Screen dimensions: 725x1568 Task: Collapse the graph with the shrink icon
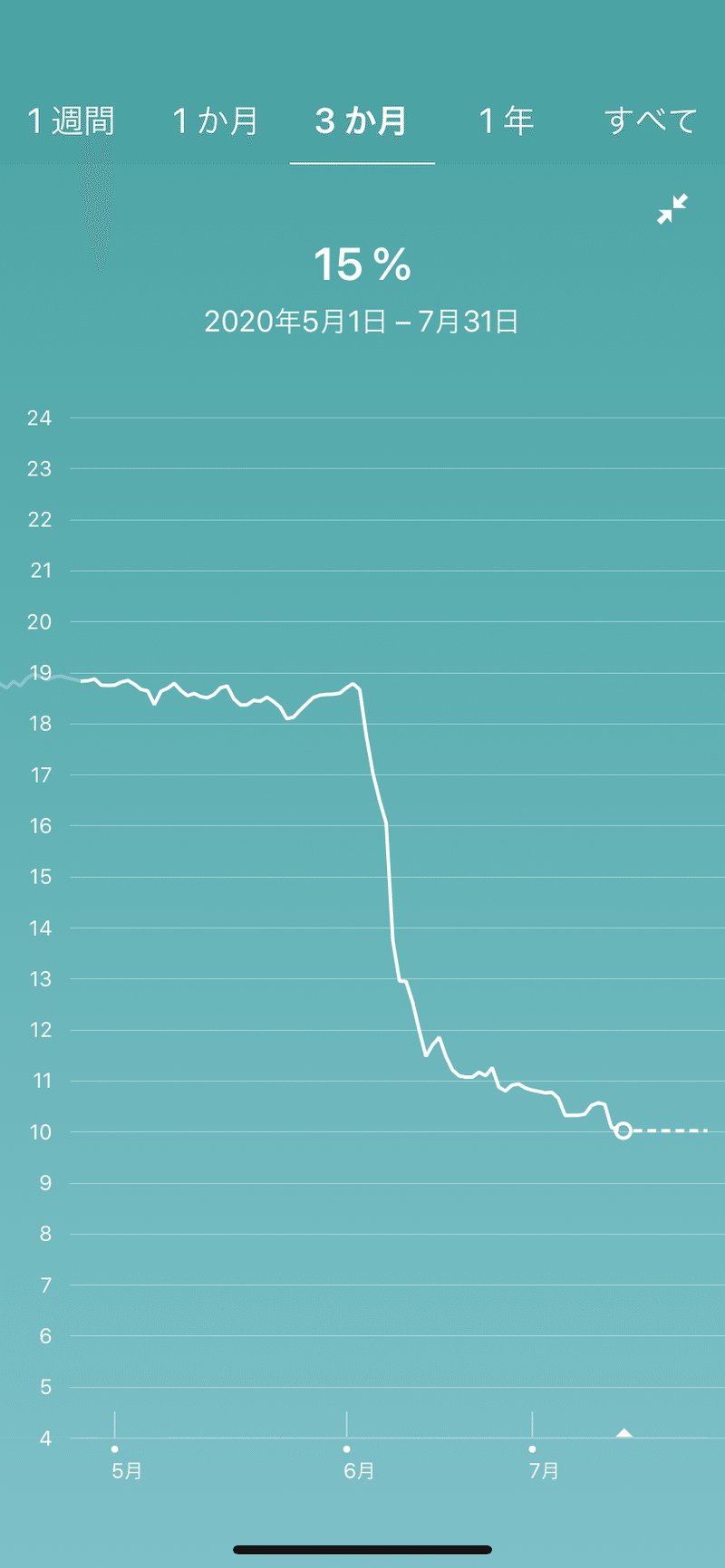pos(672,209)
